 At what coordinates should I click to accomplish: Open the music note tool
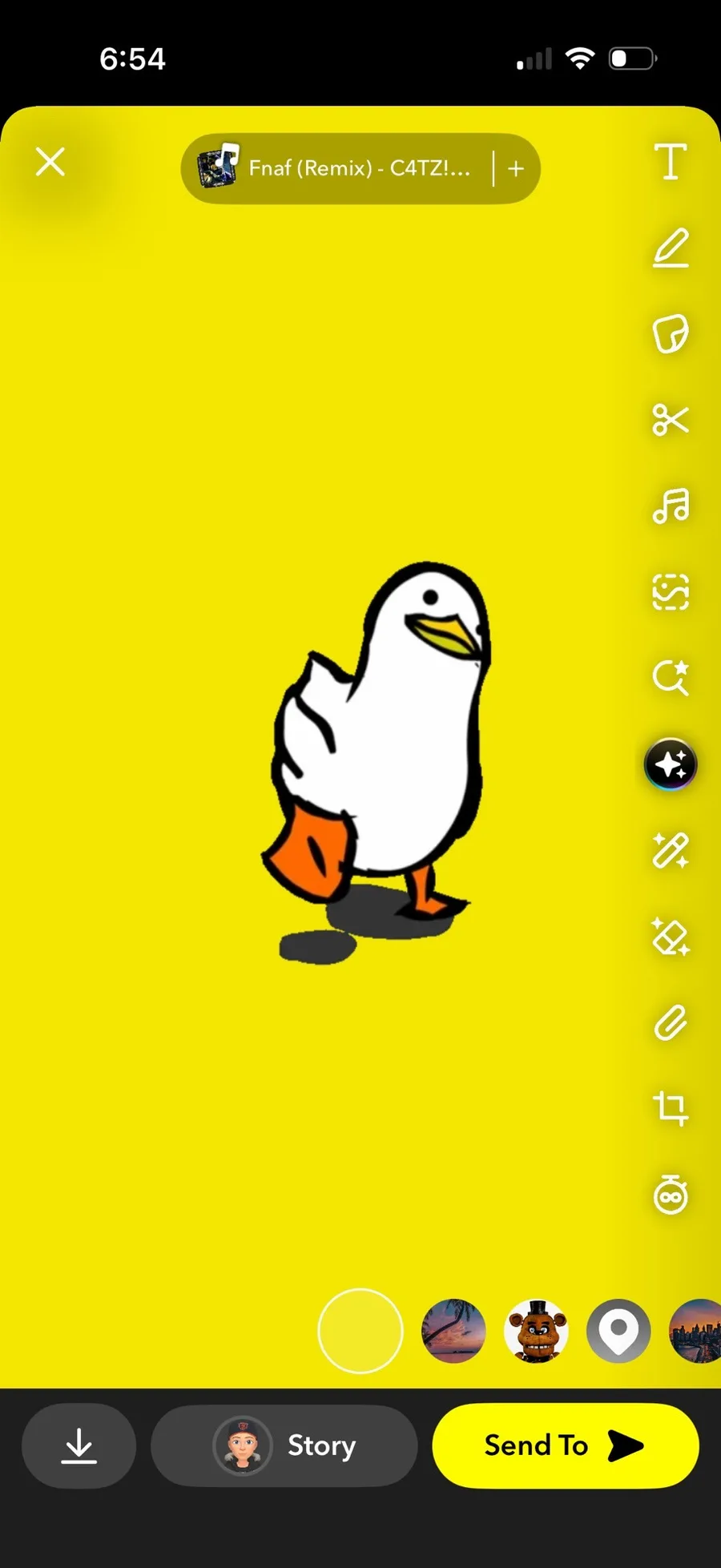tap(671, 506)
